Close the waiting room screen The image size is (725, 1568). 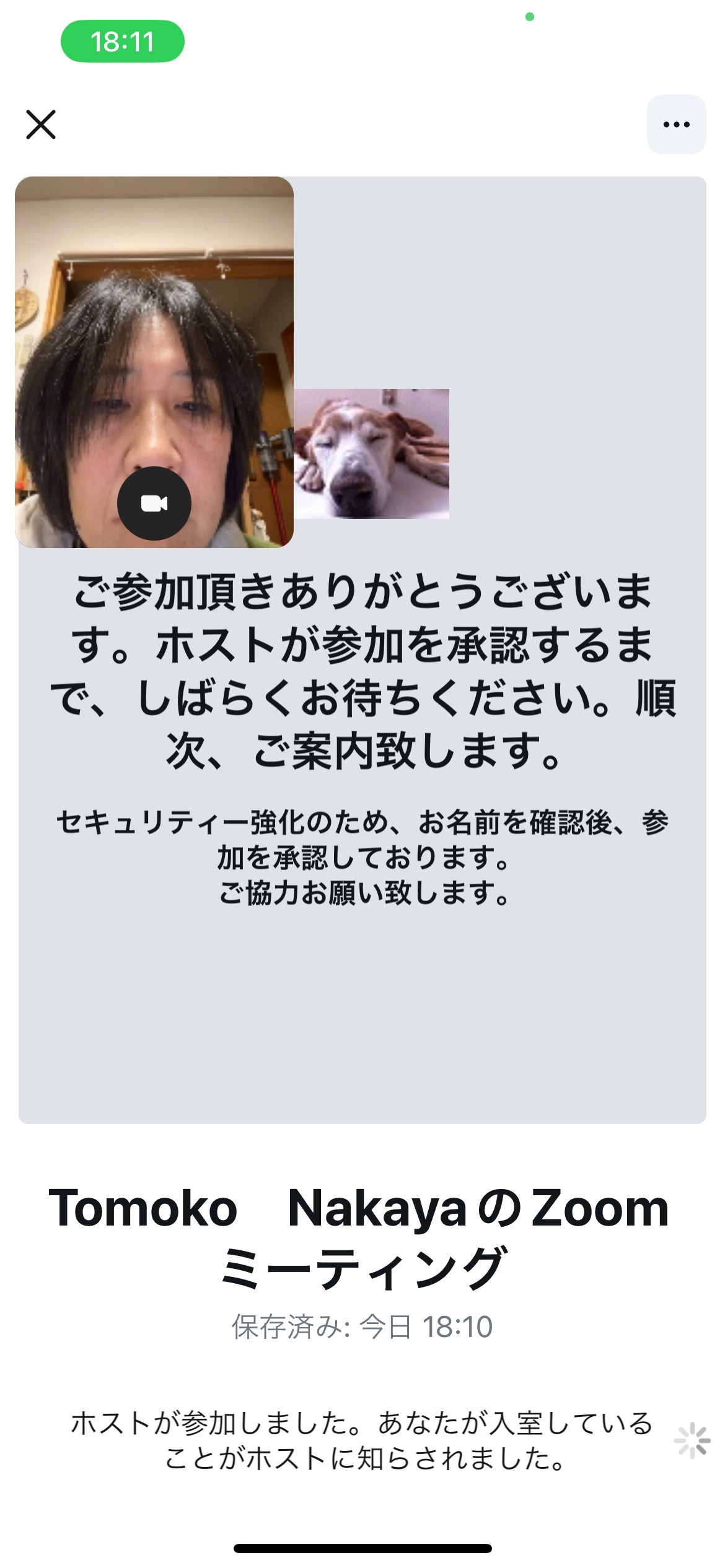click(41, 124)
